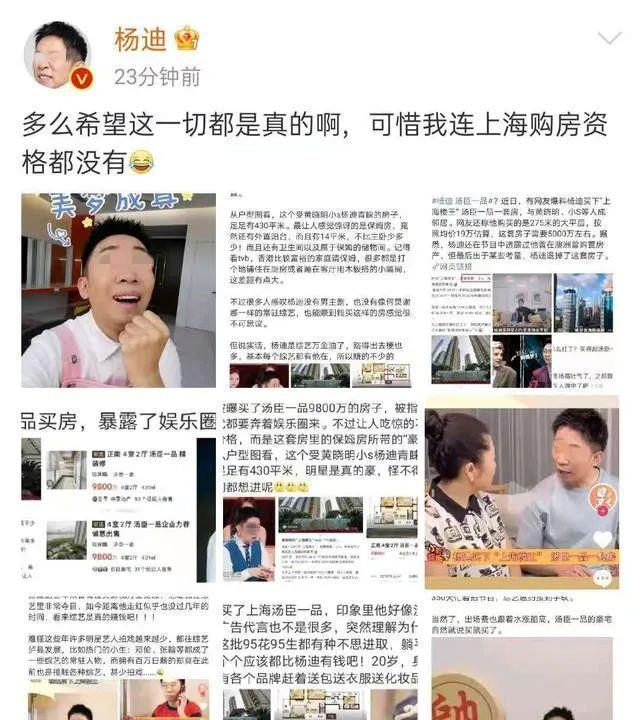Open 杨迪's profile avatar
This screenshot has height=720, width=640.
(57, 55)
